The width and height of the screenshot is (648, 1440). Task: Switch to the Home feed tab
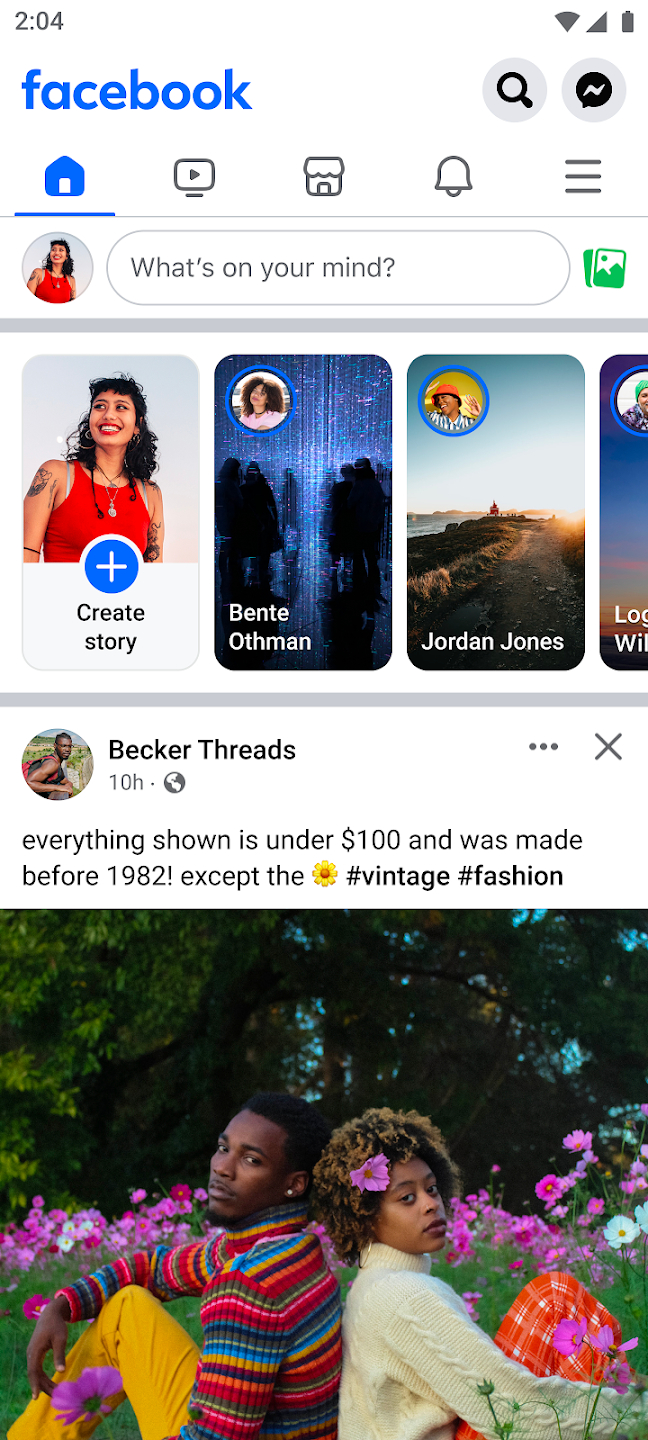(65, 177)
